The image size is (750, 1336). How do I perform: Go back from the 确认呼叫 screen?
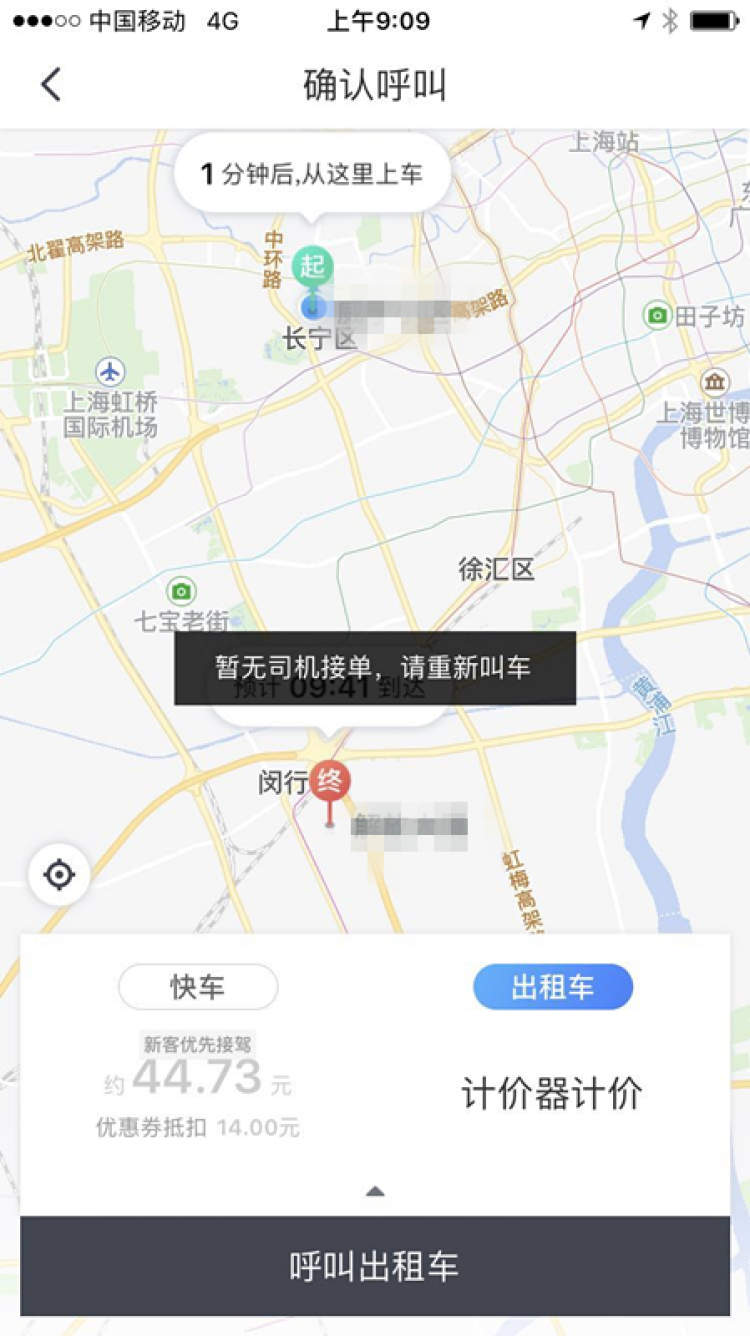51,85
